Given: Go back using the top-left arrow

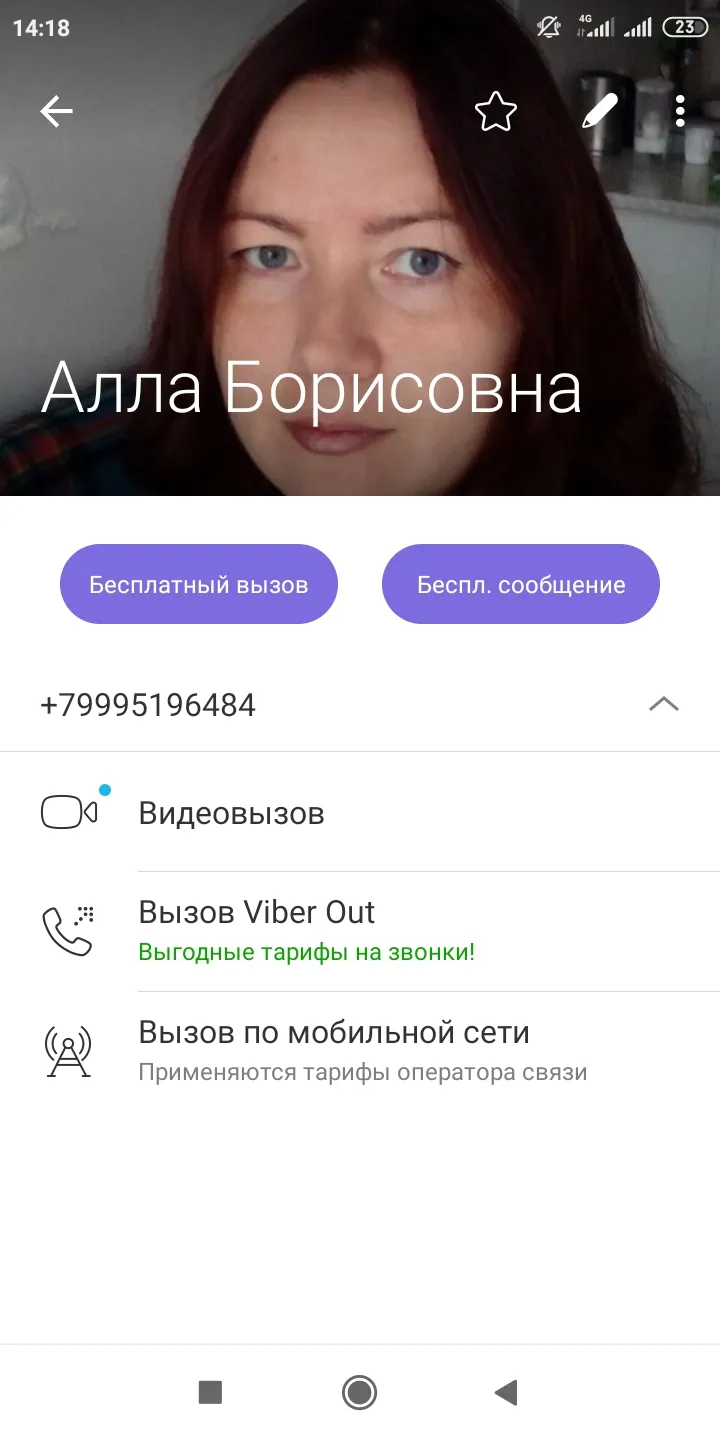Looking at the screenshot, I should pyautogui.click(x=56, y=112).
